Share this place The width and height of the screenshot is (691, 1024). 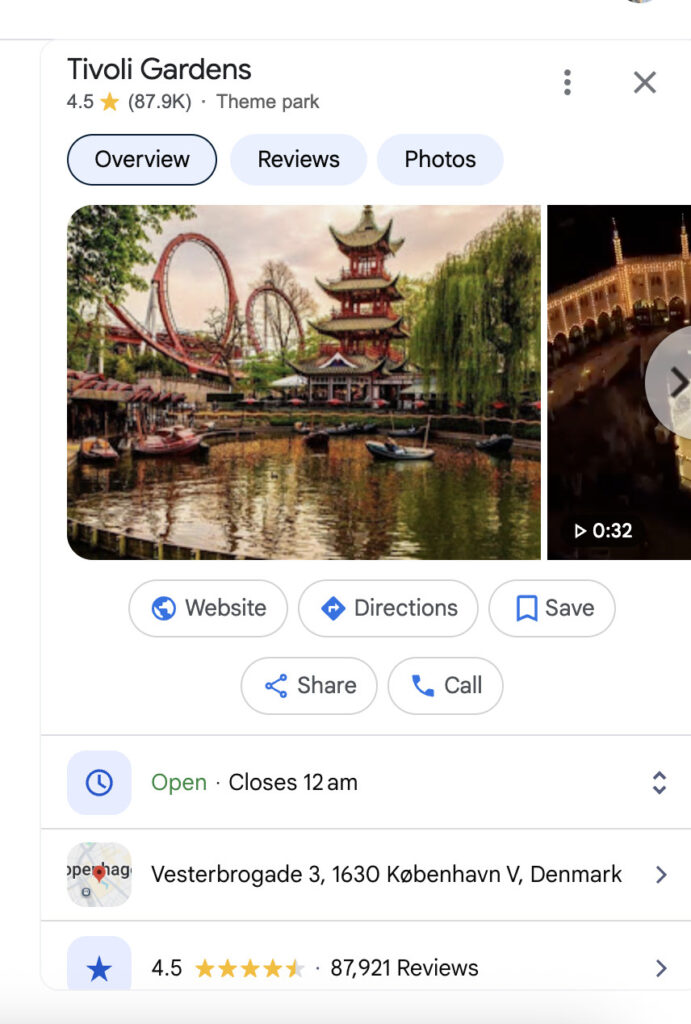309,685
